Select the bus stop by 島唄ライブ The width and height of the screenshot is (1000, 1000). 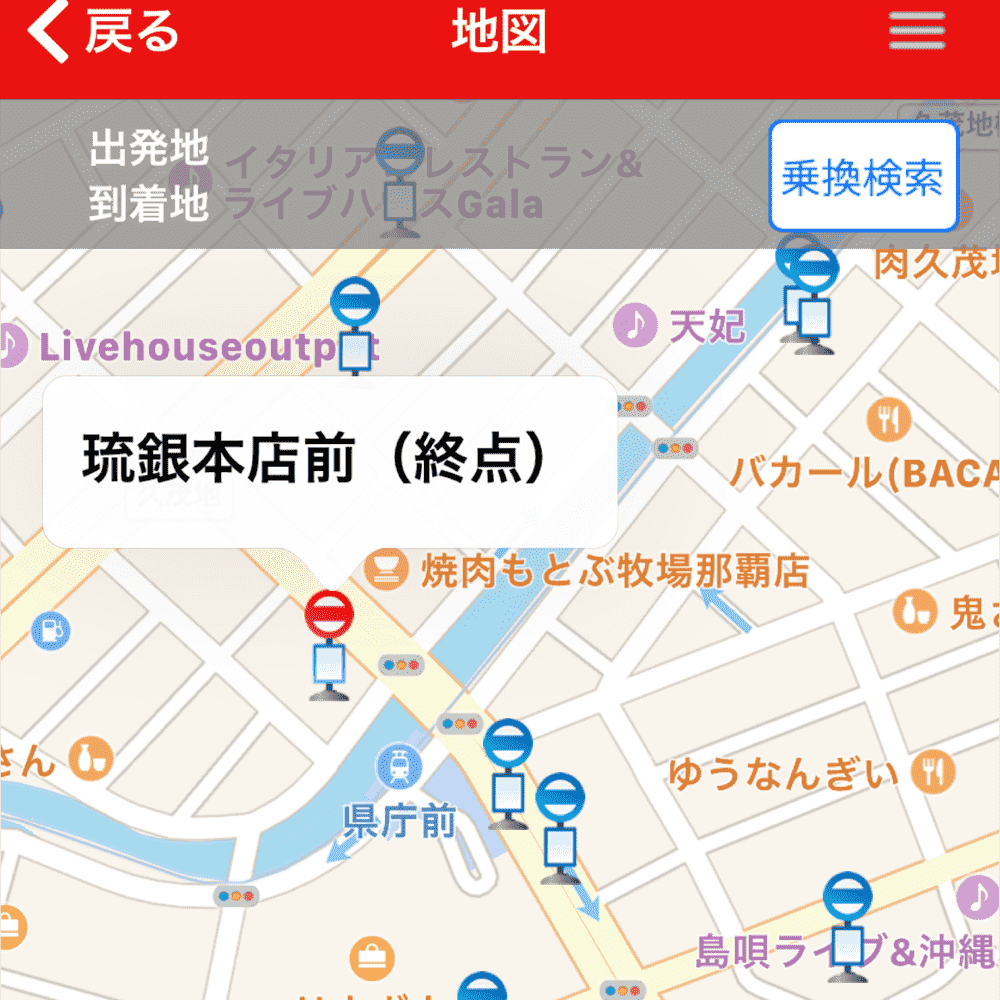click(x=848, y=925)
